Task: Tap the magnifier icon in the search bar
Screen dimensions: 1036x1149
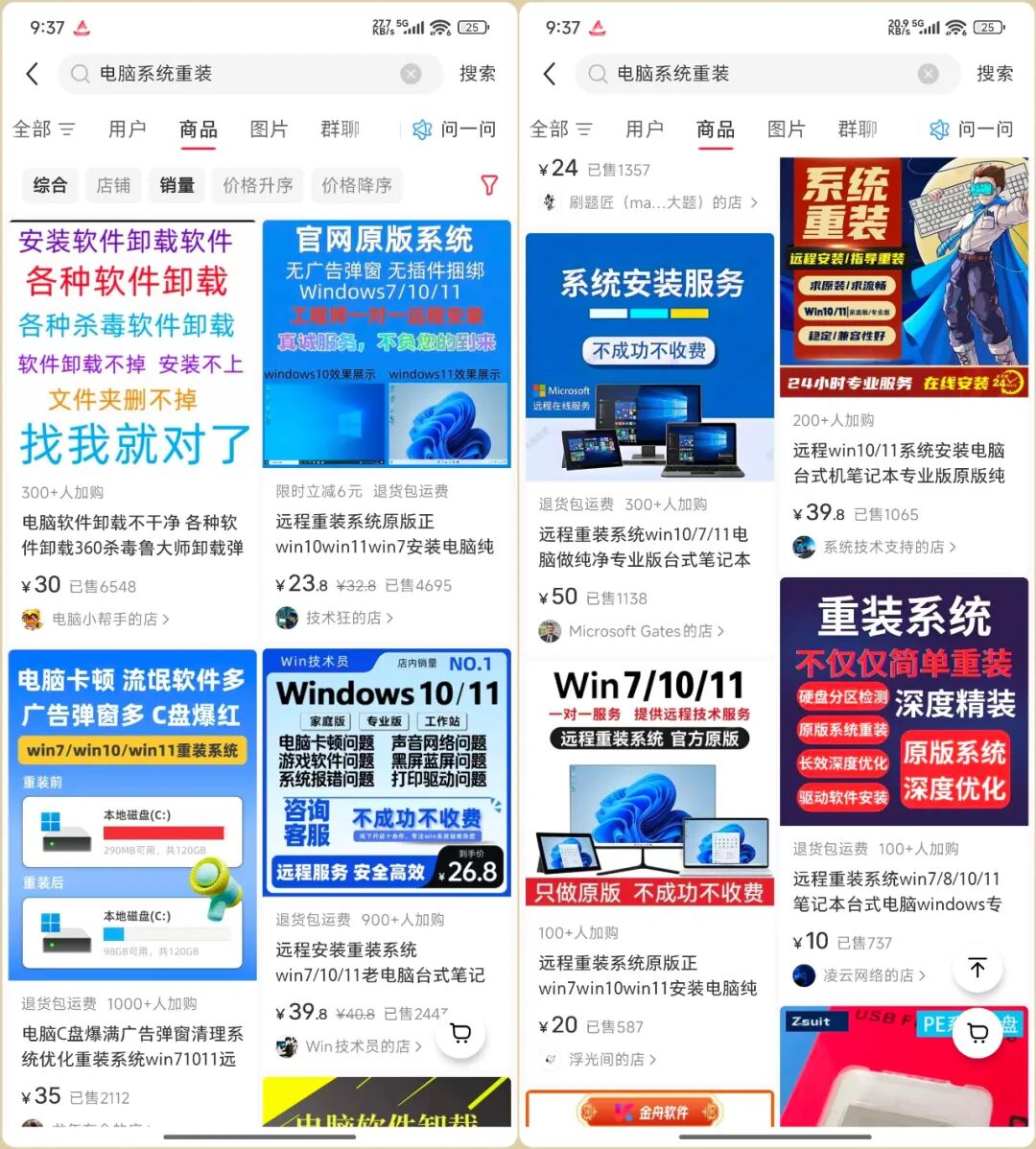Action: coord(81,74)
